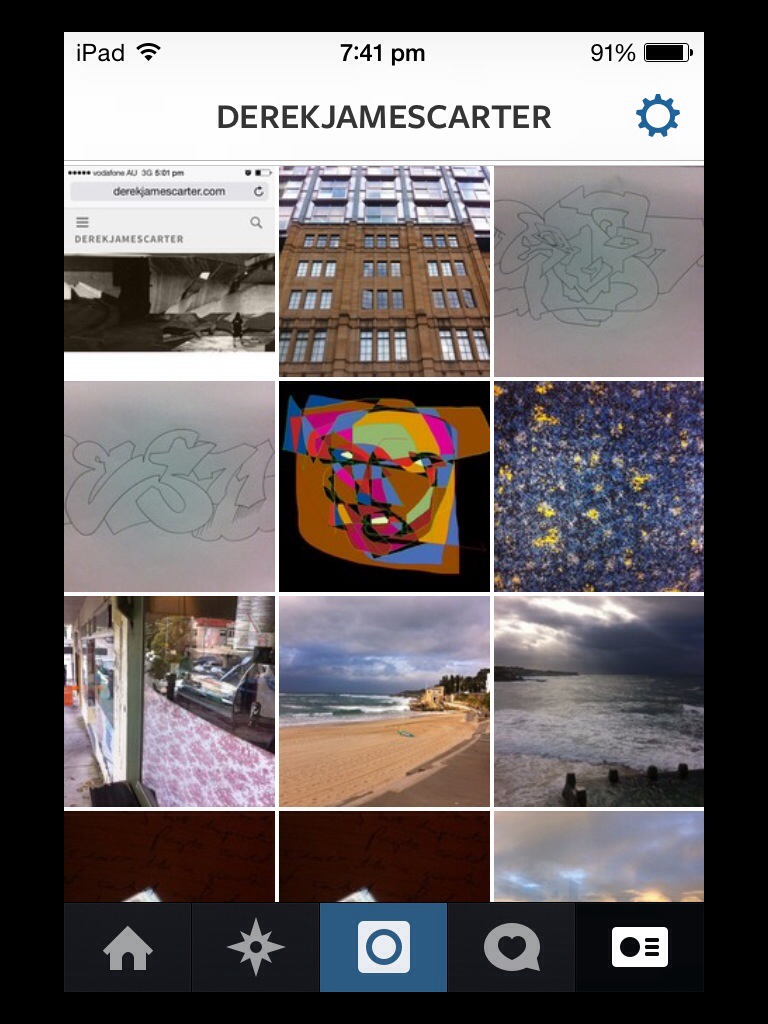View the stormy ocean waves photo

(x=599, y=701)
